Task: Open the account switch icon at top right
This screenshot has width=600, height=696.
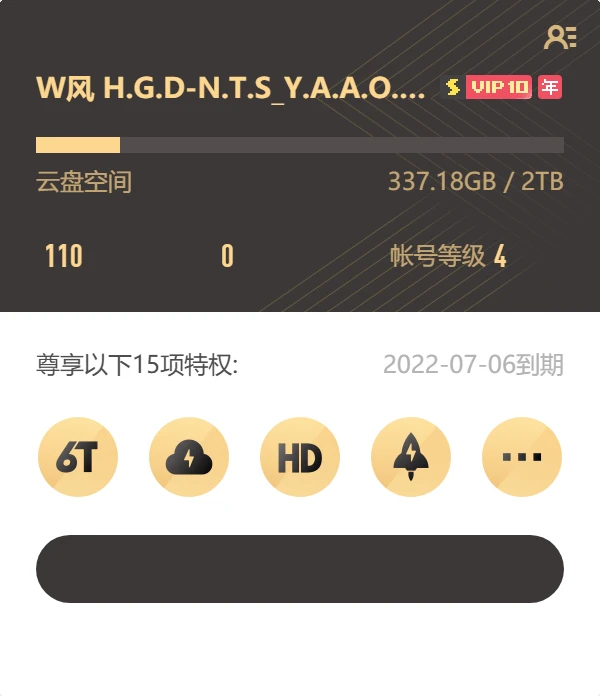Action: tap(560, 38)
